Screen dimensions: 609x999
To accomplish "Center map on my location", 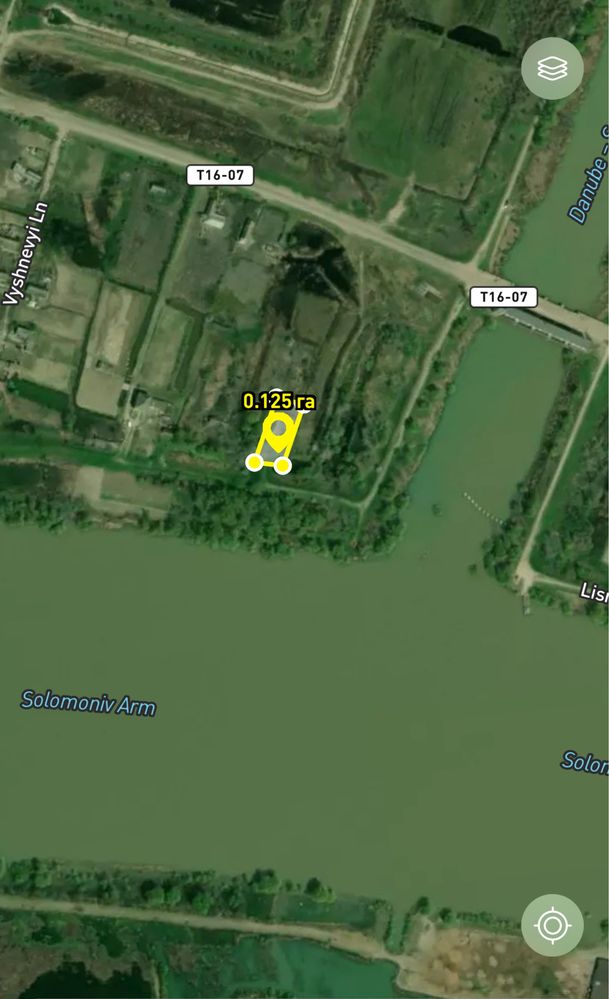I will coord(552,924).
